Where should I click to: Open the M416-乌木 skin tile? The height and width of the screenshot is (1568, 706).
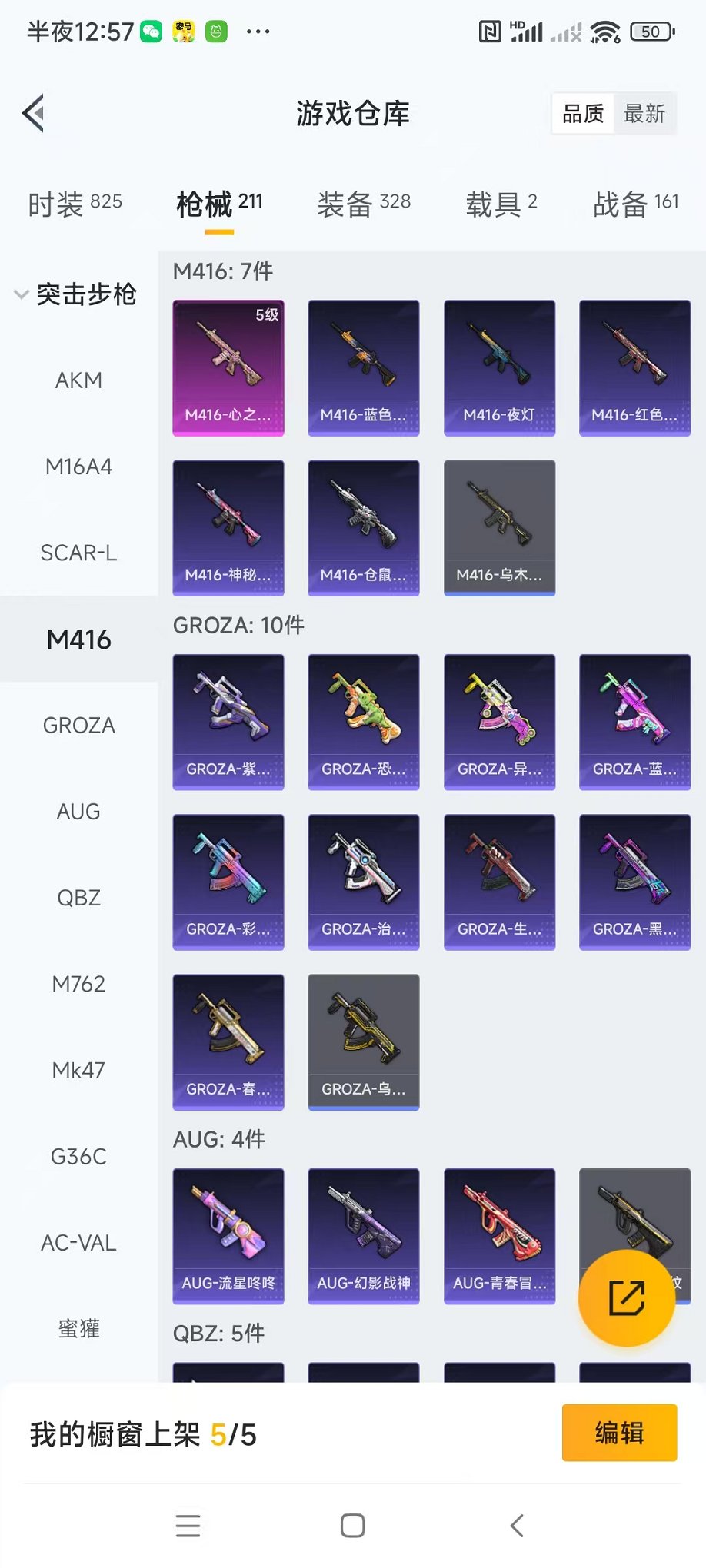point(499,527)
